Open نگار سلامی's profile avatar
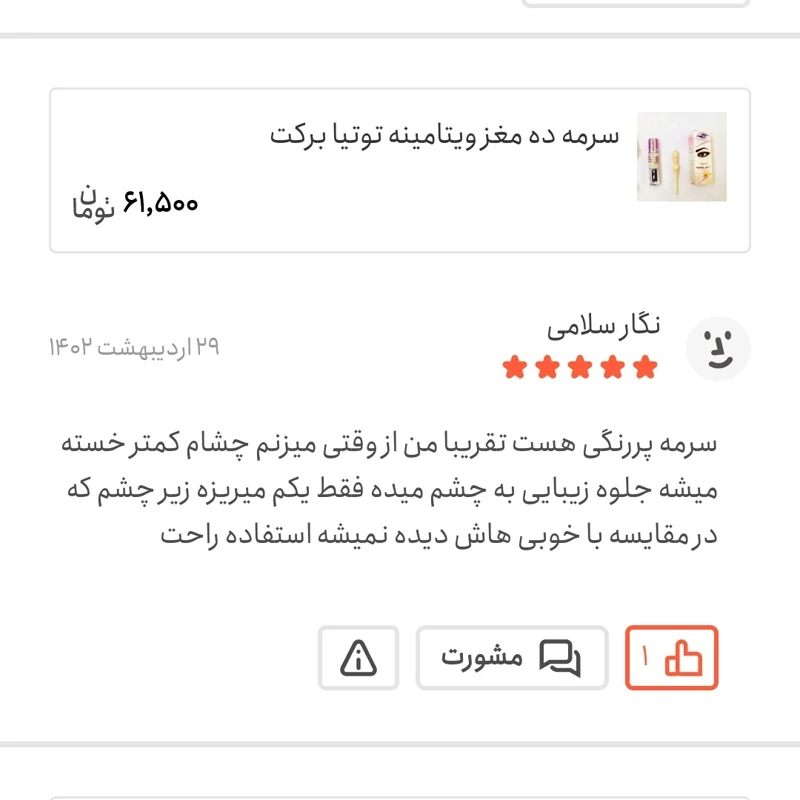 click(718, 348)
